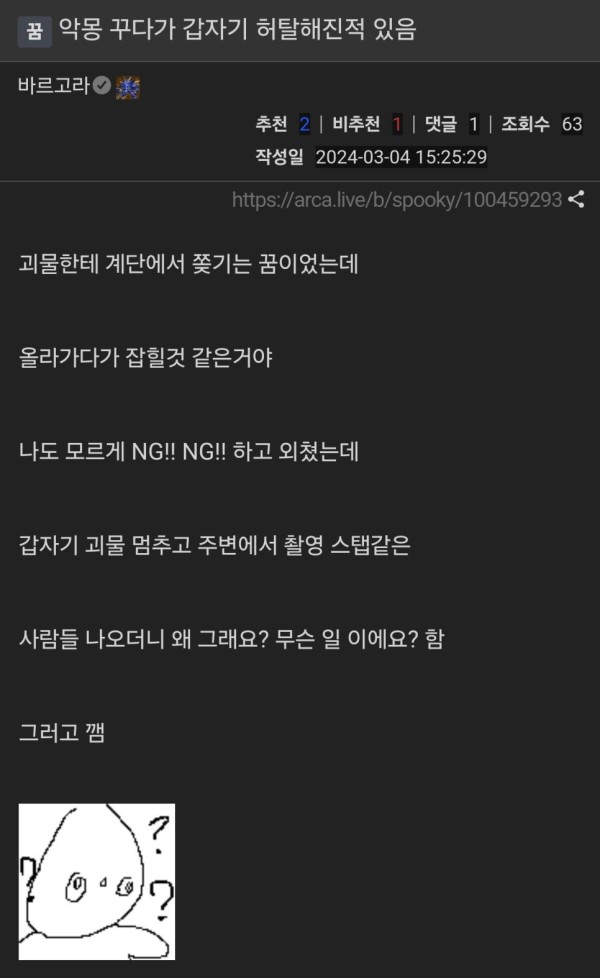600x978 pixels.
Task: Open the confused face drawing image
Action: [x=97, y=881]
